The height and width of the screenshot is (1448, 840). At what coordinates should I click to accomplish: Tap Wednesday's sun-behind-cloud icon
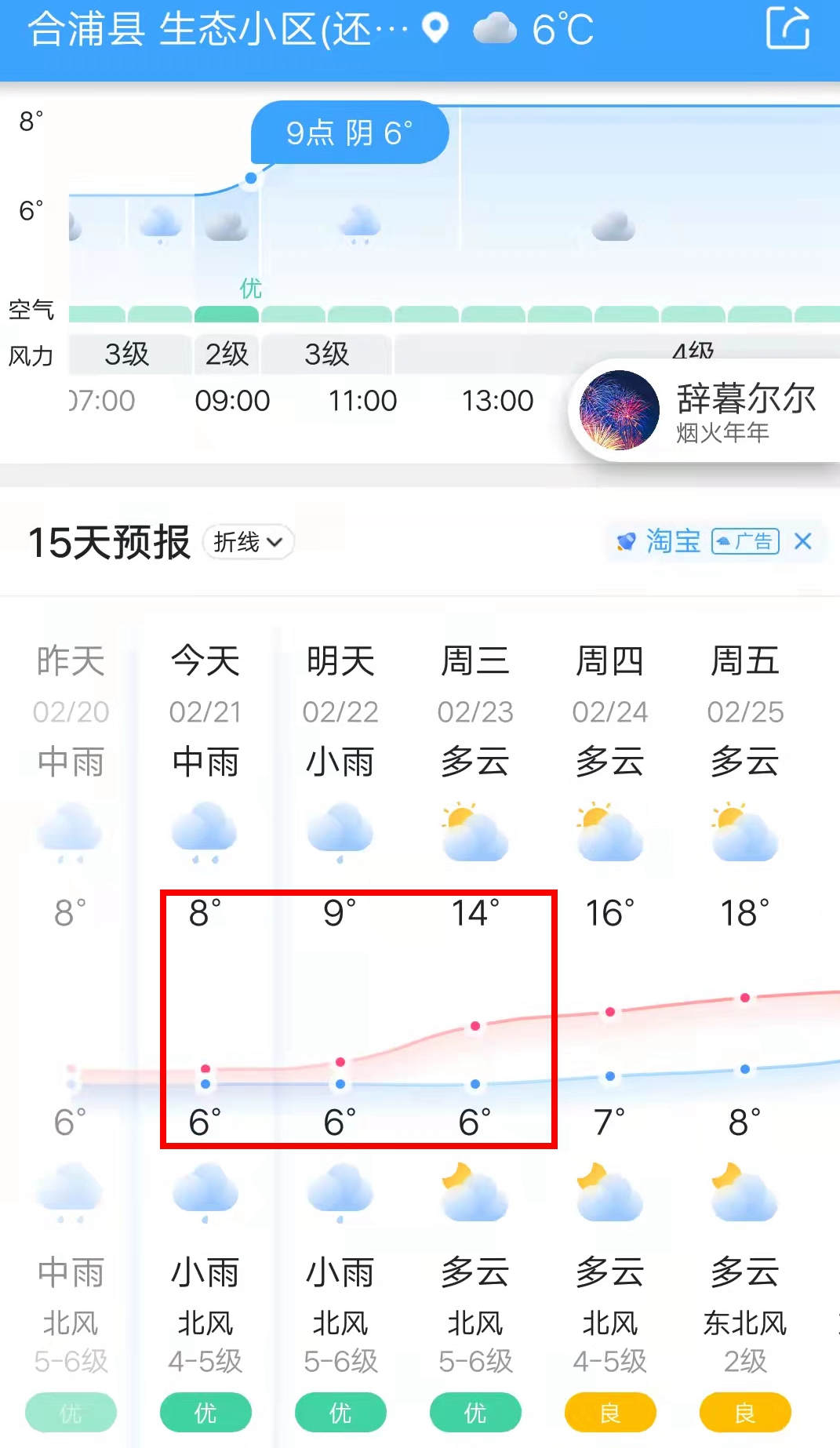pyautogui.click(x=475, y=831)
